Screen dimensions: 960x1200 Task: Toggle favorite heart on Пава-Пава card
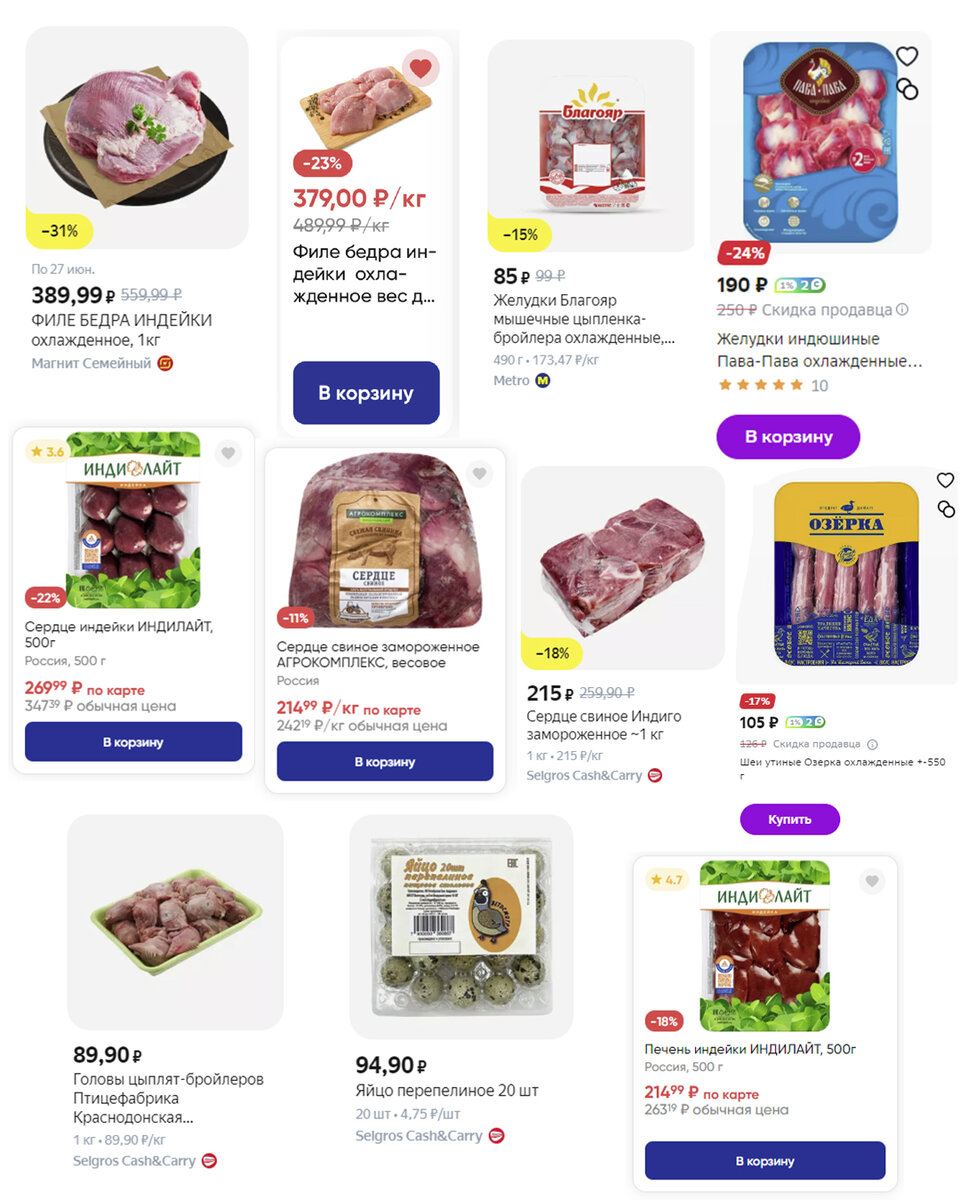click(907, 56)
